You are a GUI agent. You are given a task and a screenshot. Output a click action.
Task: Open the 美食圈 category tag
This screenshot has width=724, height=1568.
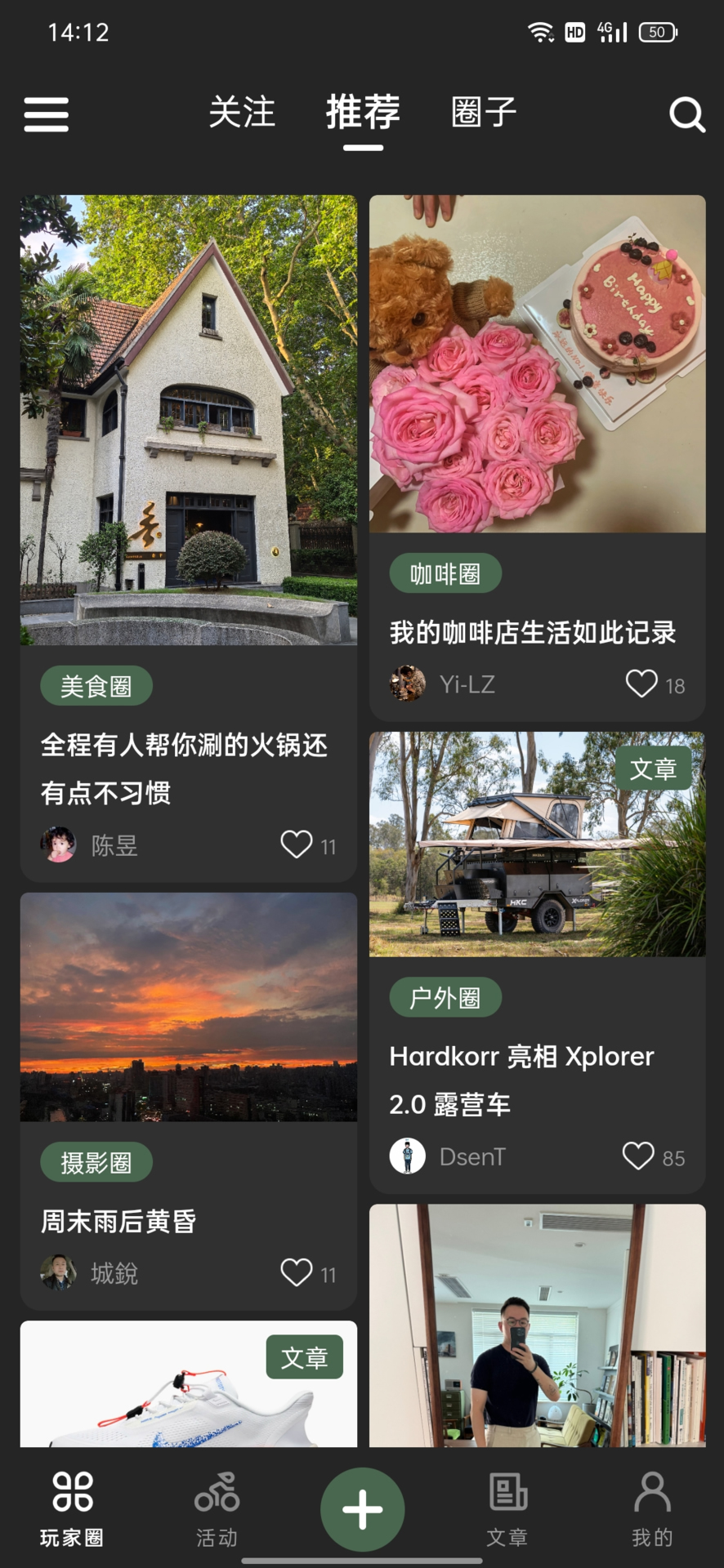tap(96, 686)
